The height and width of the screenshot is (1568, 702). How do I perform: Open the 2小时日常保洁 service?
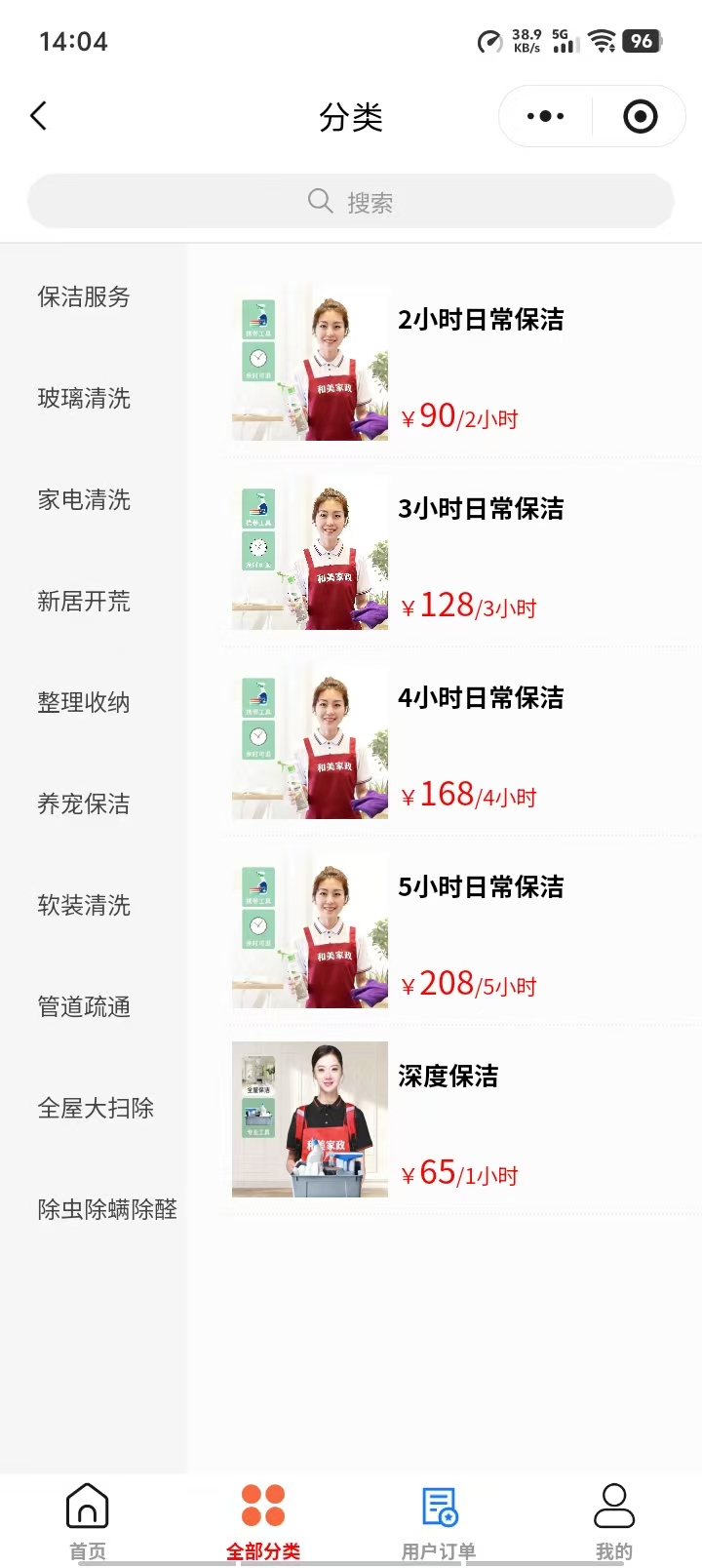(458, 363)
